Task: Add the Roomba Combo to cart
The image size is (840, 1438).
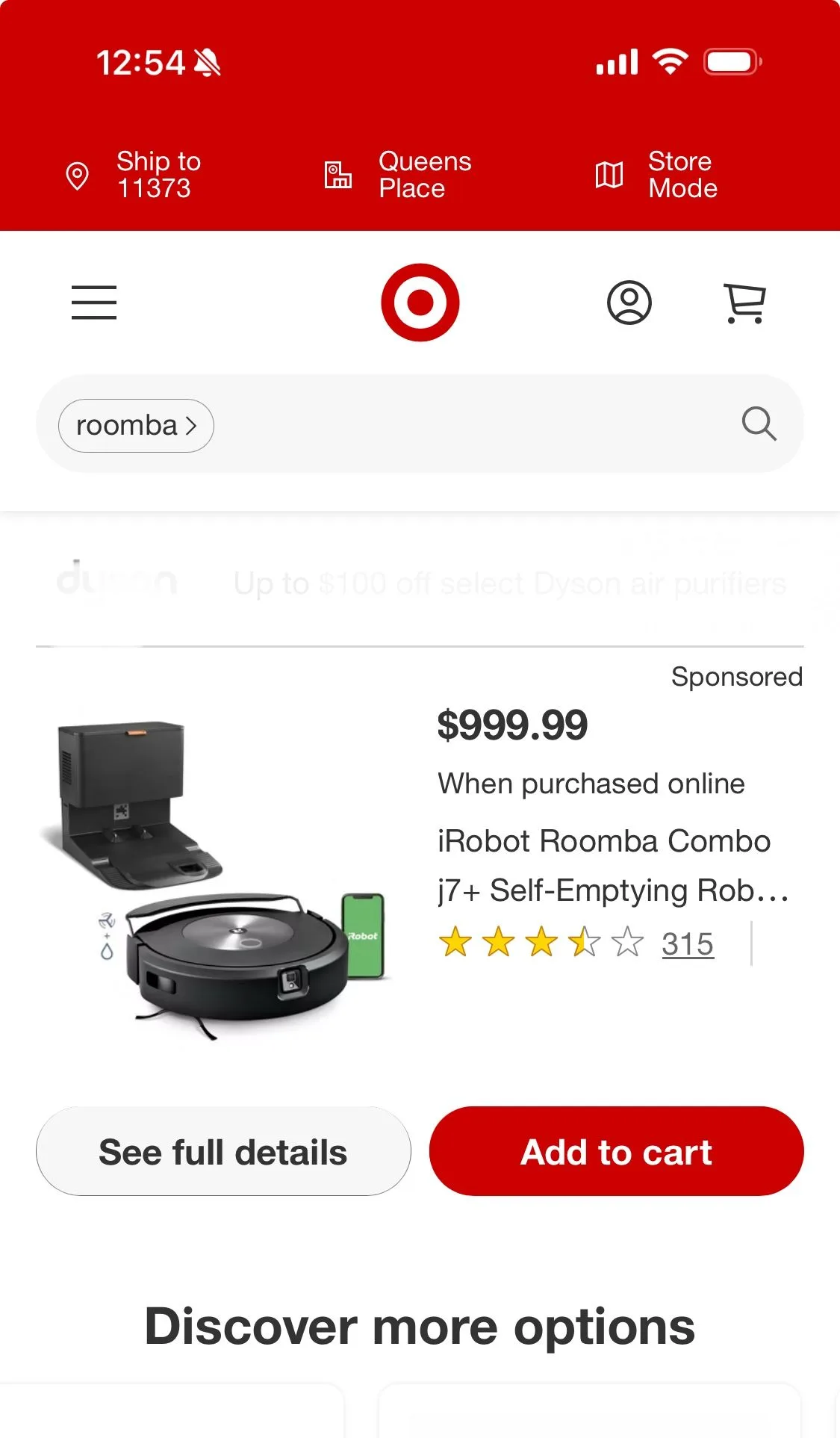Action: click(616, 1151)
